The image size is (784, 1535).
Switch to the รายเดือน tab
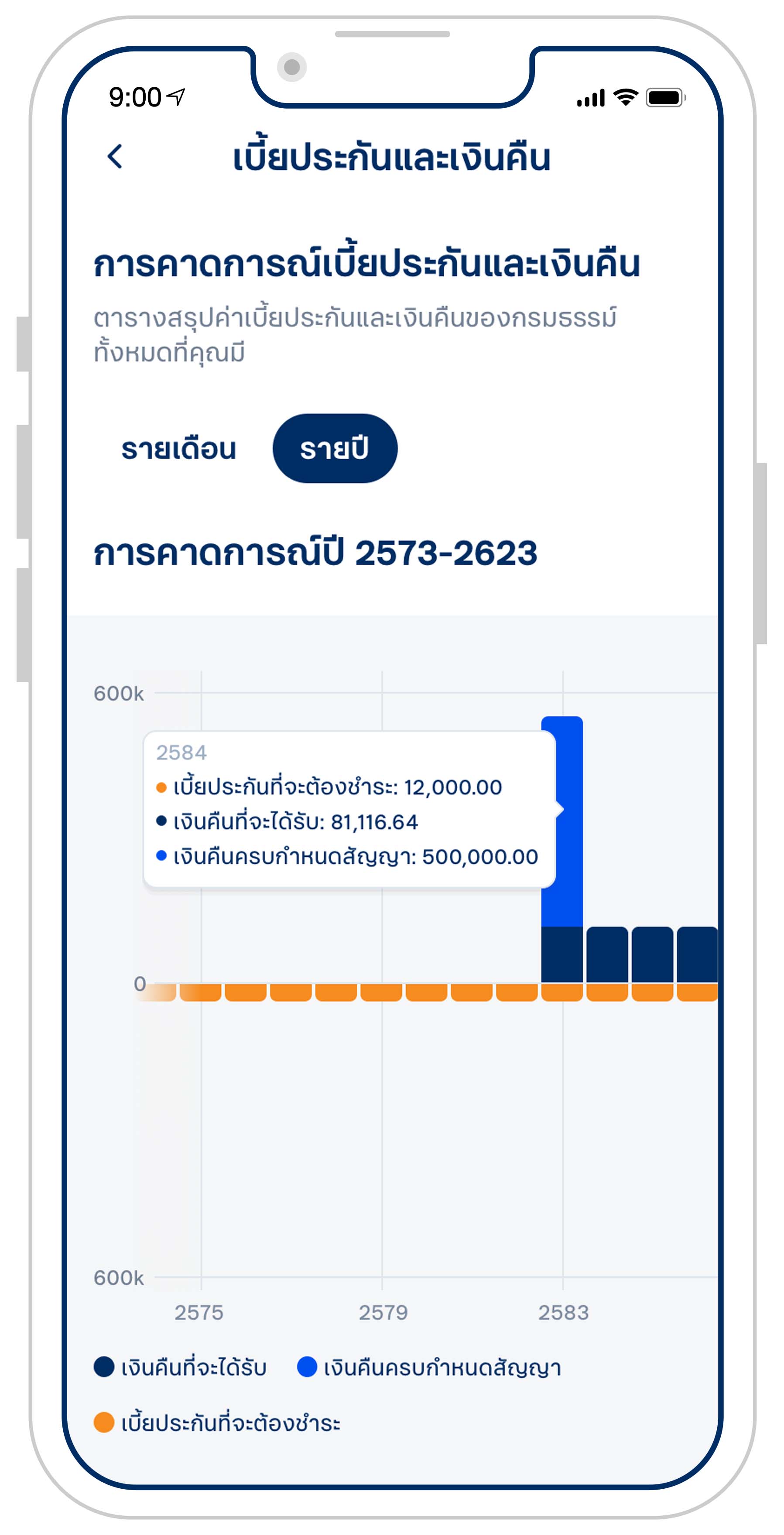178,449
